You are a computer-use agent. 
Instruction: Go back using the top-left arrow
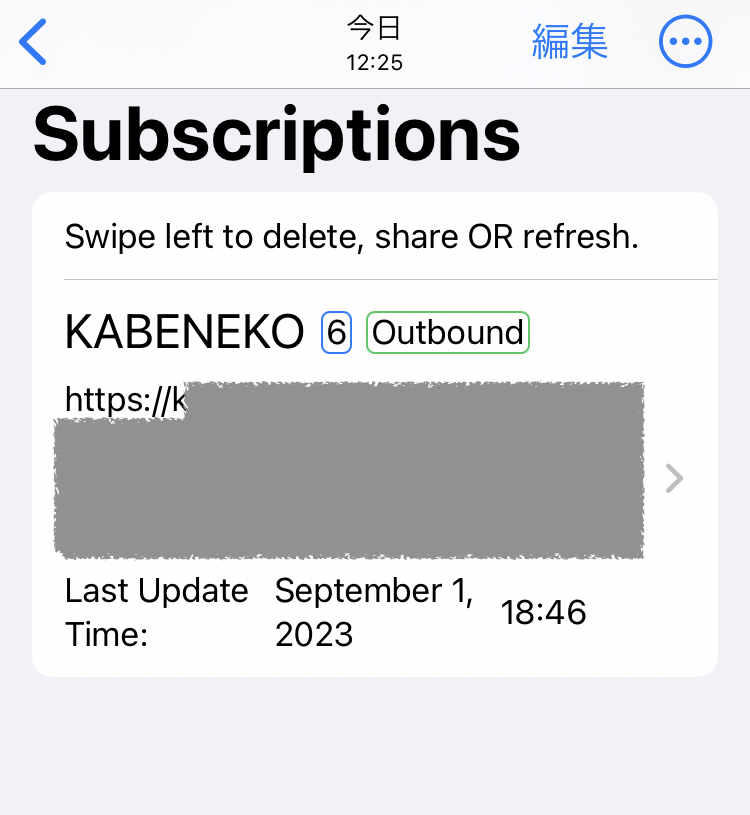pos(33,43)
